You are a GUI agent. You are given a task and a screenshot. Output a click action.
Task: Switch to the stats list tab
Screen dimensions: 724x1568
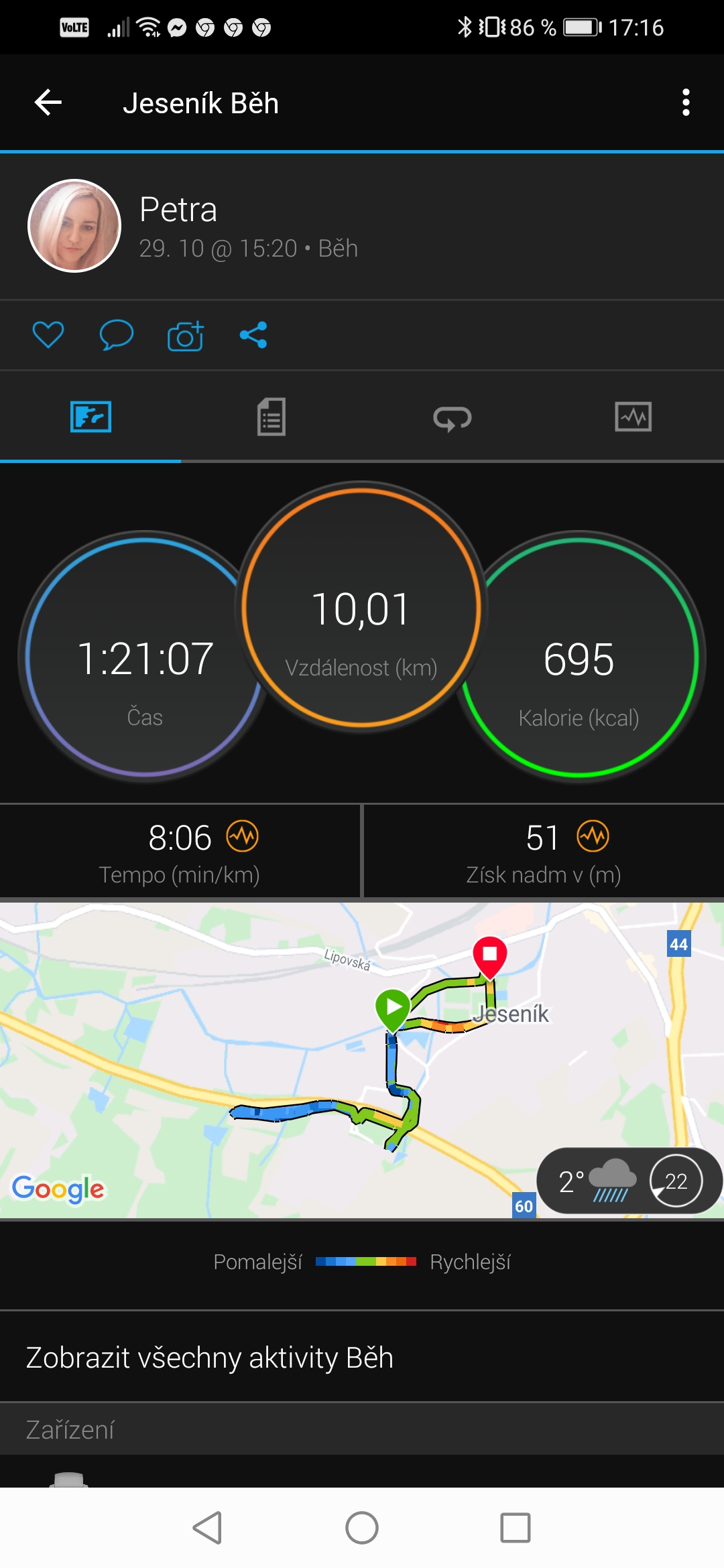coord(271,417)
